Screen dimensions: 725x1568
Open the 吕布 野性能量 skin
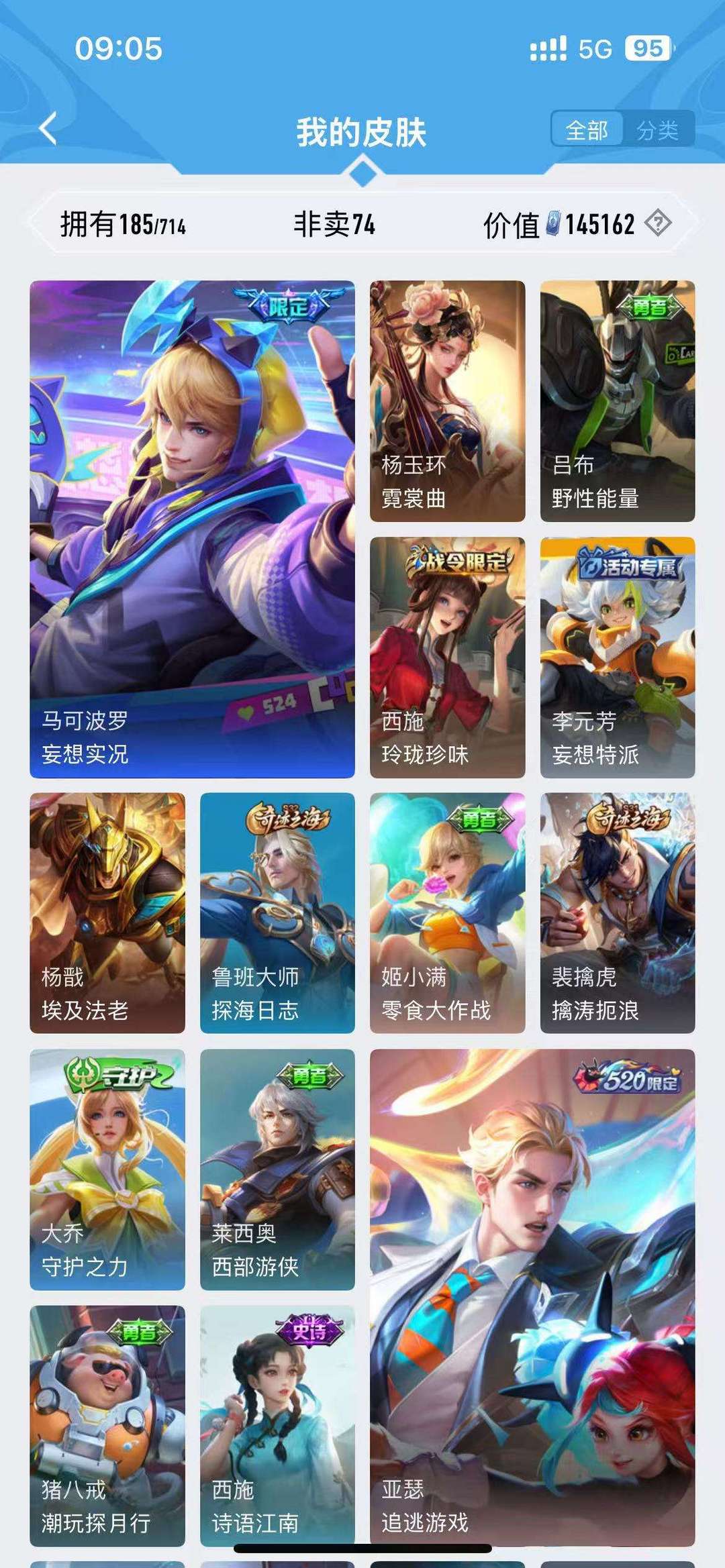618,401
